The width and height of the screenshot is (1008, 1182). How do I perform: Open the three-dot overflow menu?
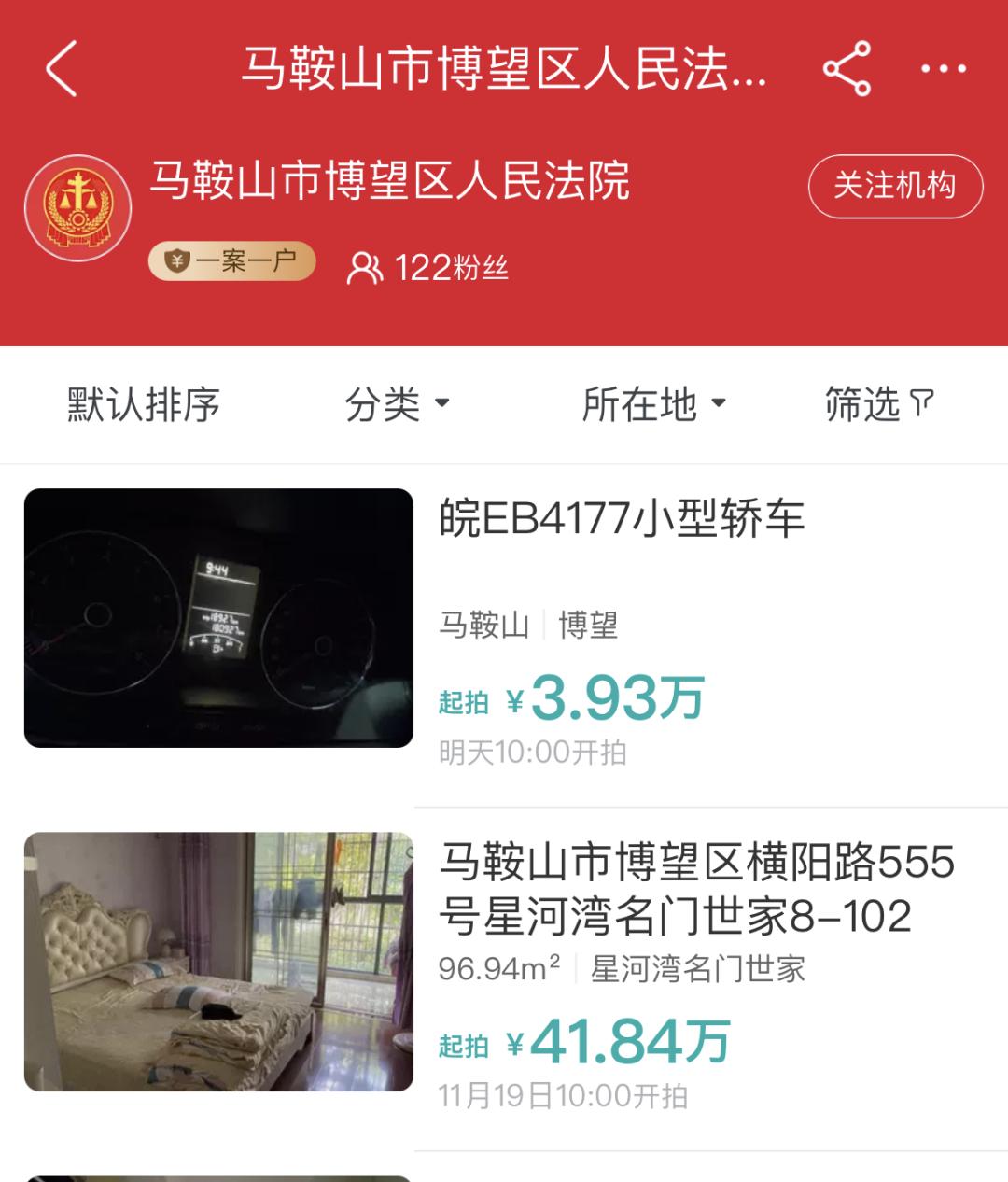[944, 68]
